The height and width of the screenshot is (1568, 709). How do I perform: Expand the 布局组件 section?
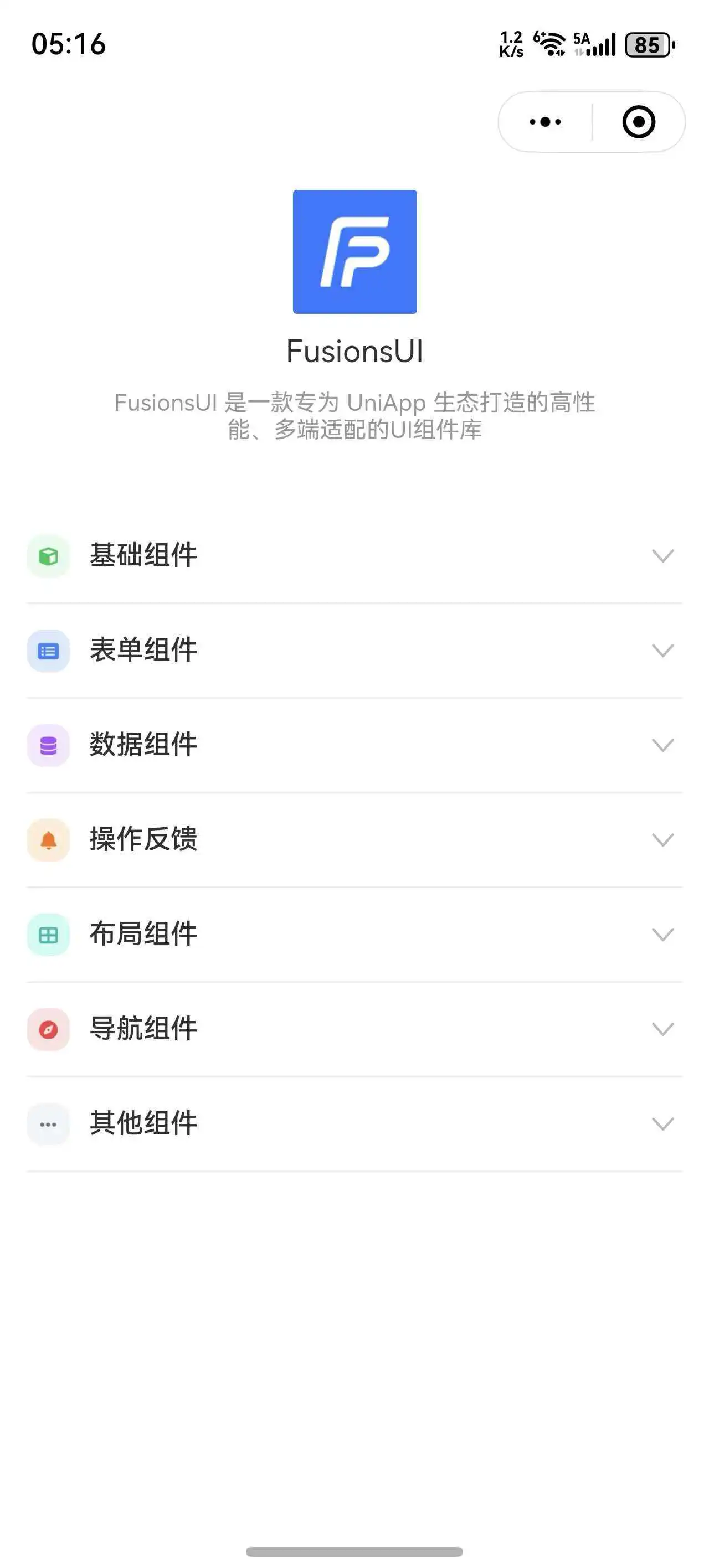pos(354,933)
